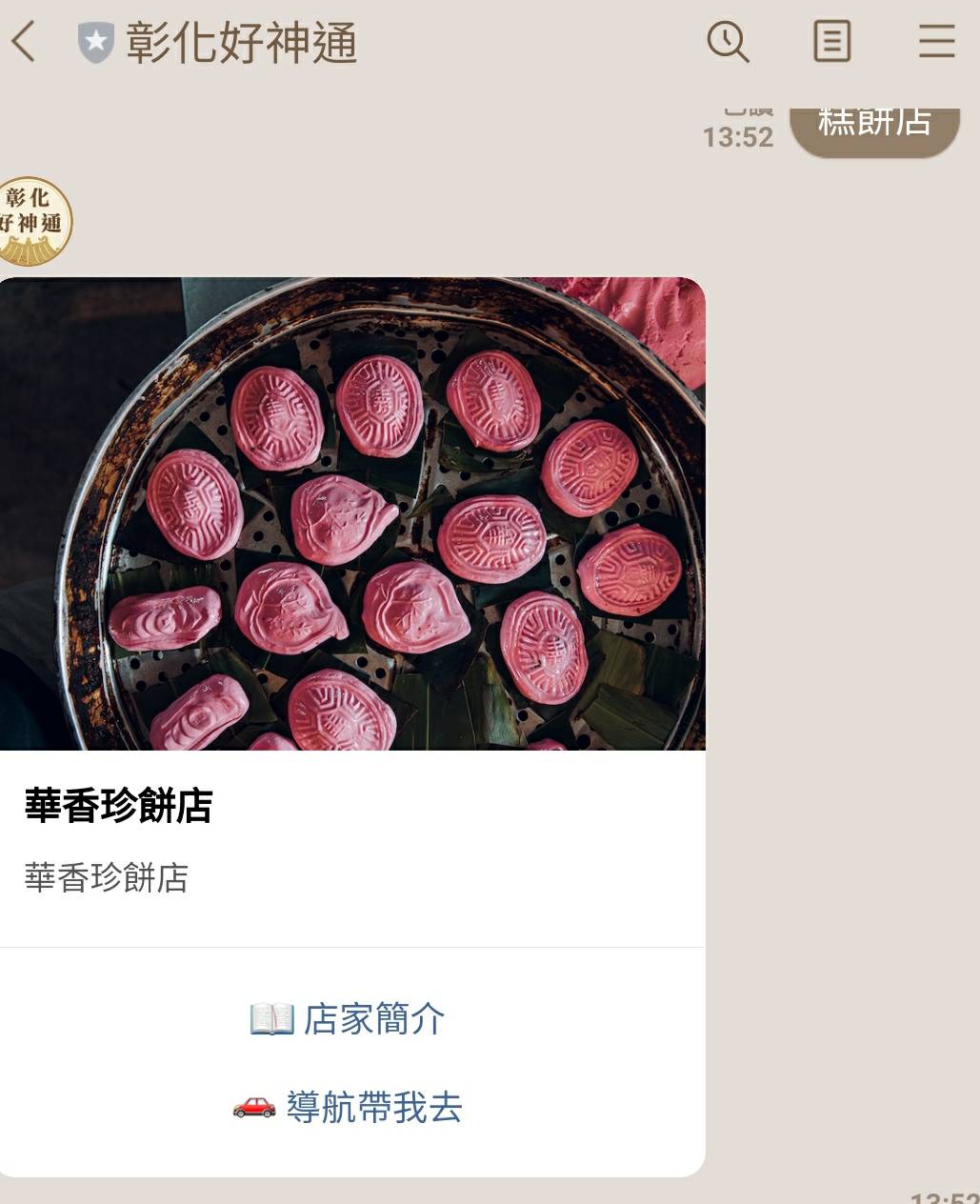Image resolution: width=980 pixels, height=1204 pixels.
Task: Open the 華香珍餅店 cake photo card
Action: pyautogui.click(x=352, y=514)
